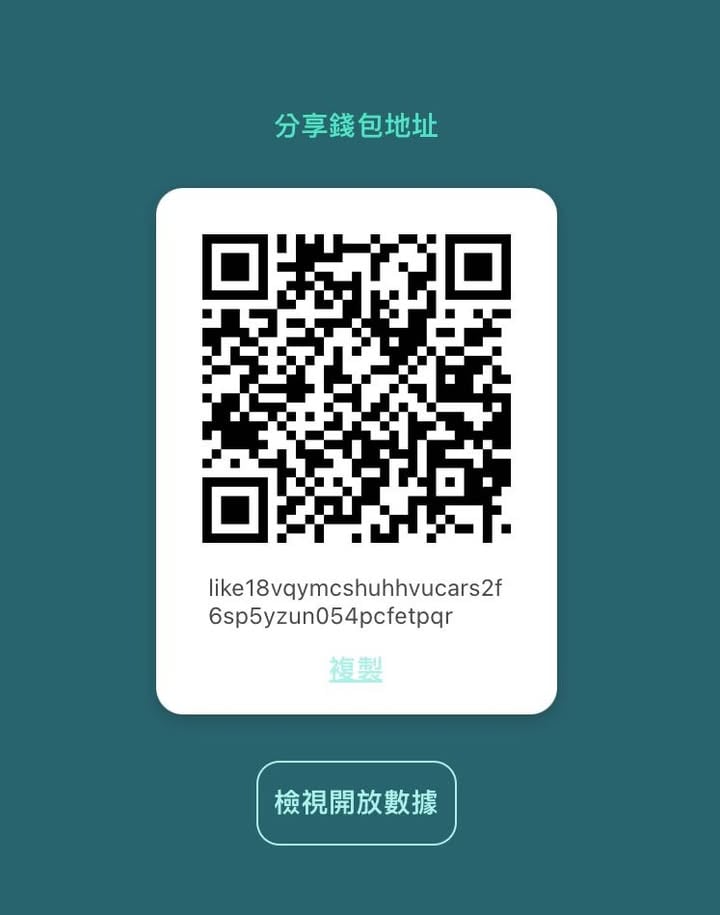Open 檢視開放數據 button
The image size is (720, 915).
[x=356, y=803]
